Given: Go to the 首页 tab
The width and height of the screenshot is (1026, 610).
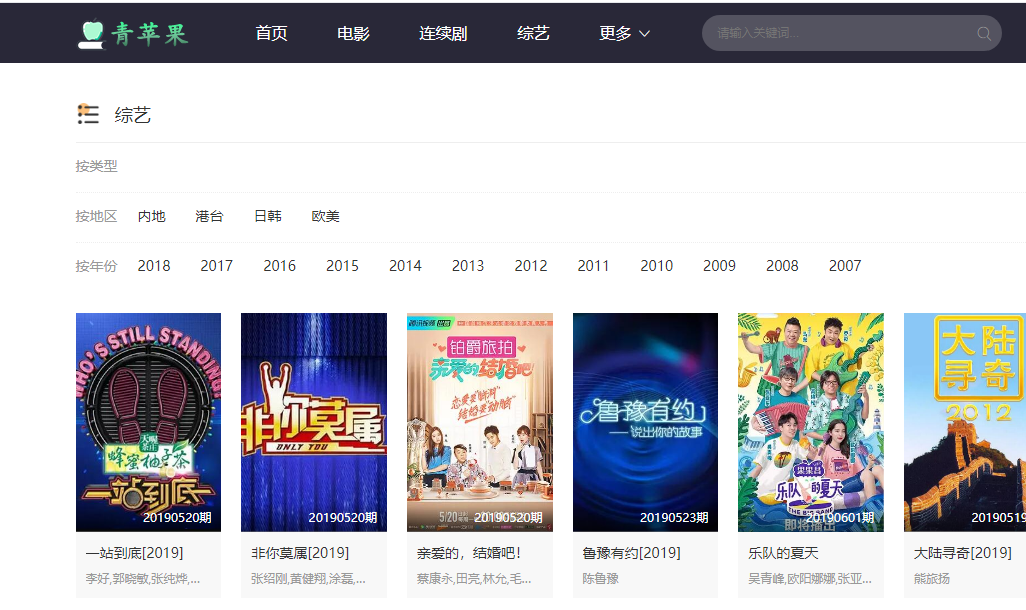Looking at the screenshot, I should click(x=271, y=33).
